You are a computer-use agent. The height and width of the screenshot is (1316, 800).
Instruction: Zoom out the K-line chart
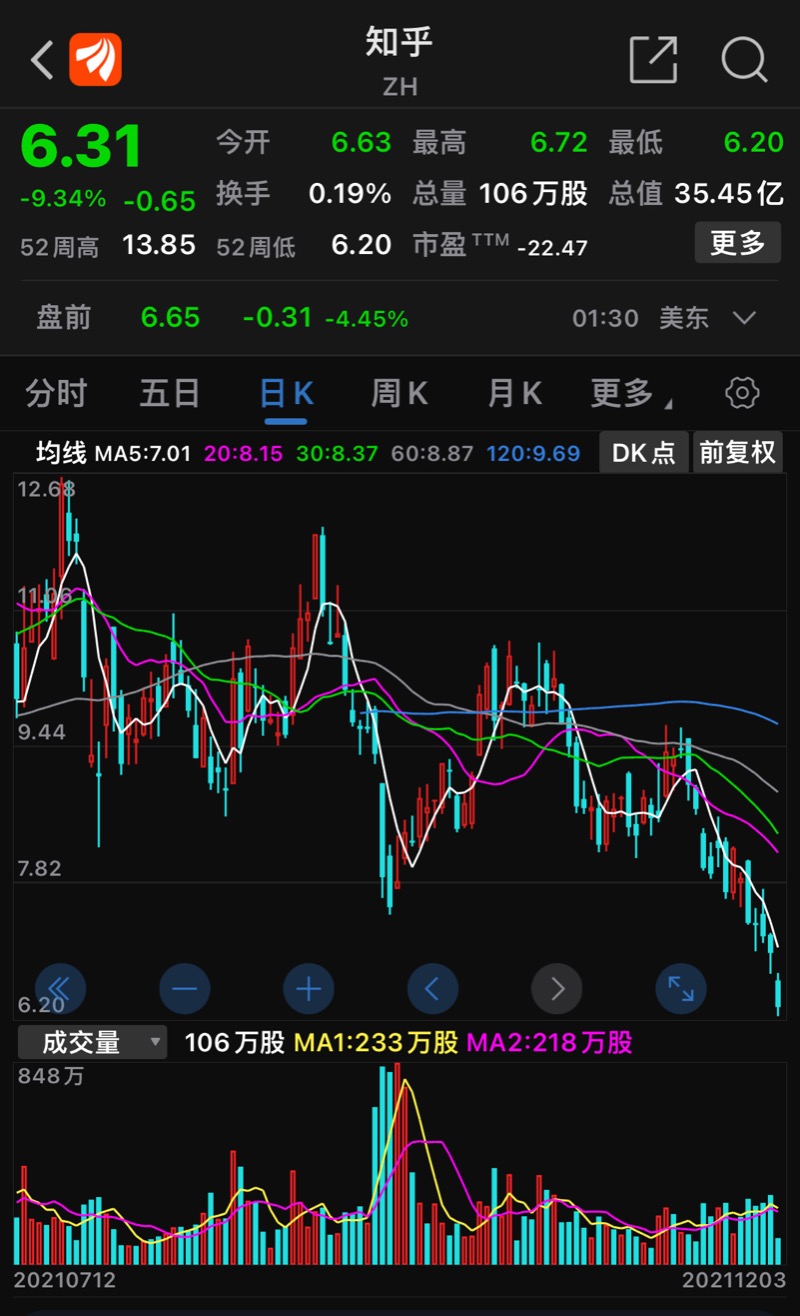tap(184, 990)
